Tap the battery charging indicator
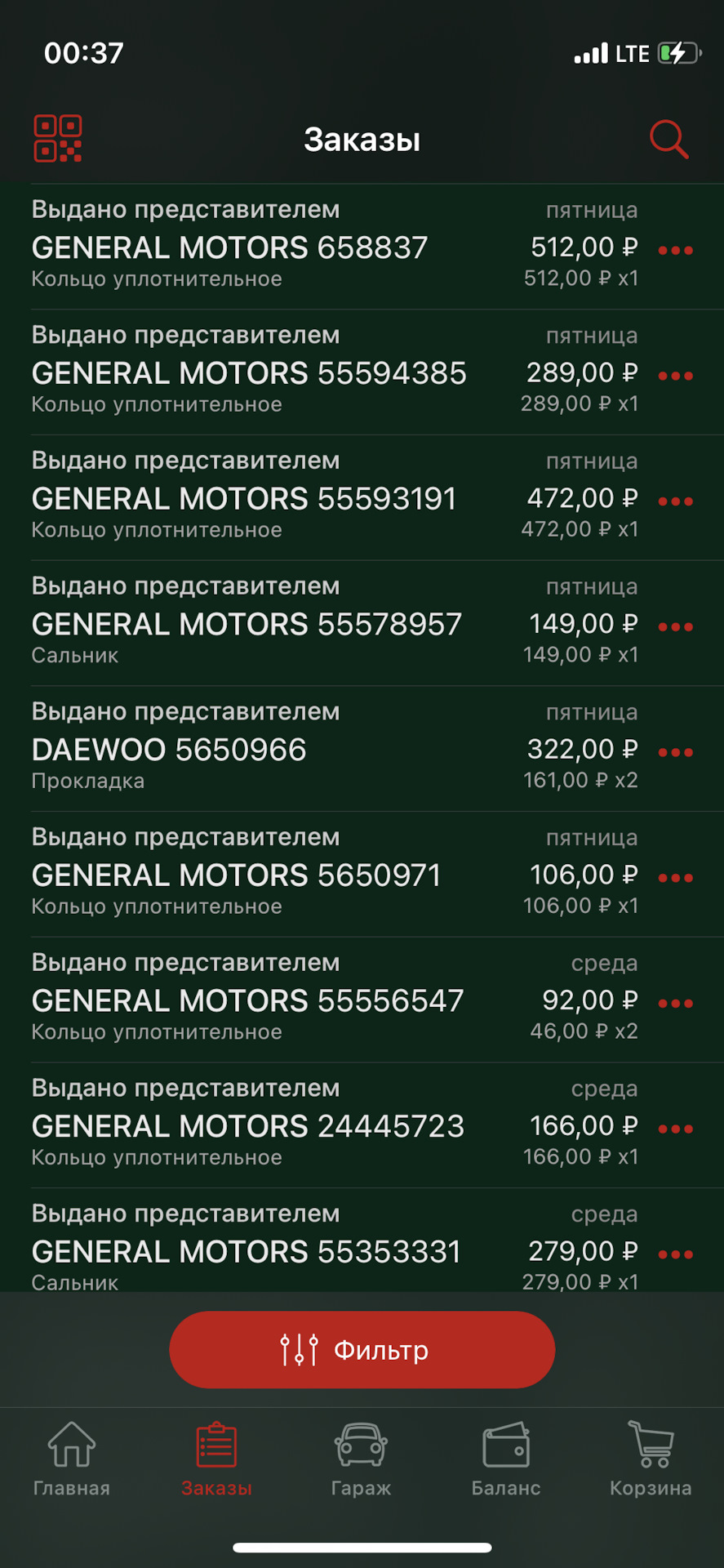 point(679,52)
